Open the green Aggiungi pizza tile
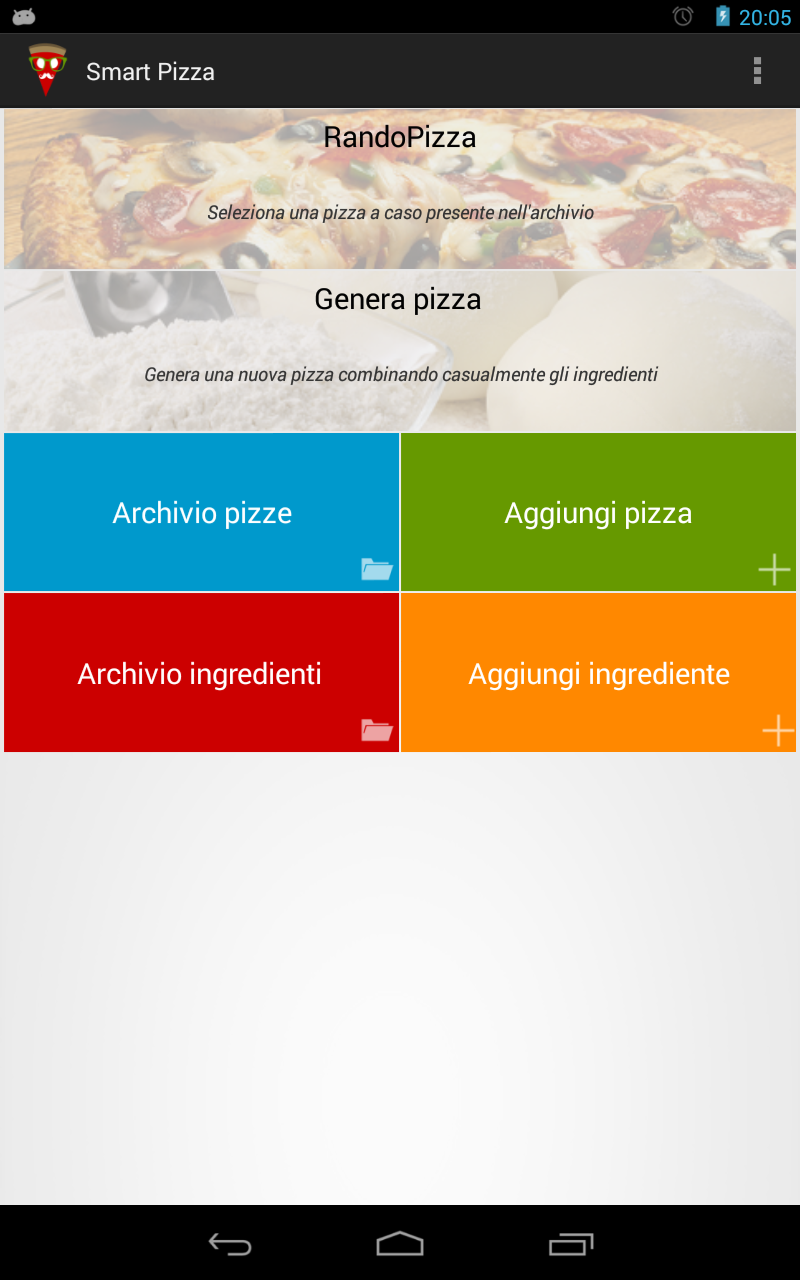The height and width of the screenshot is (1280, 800). [x=598, y=512]
